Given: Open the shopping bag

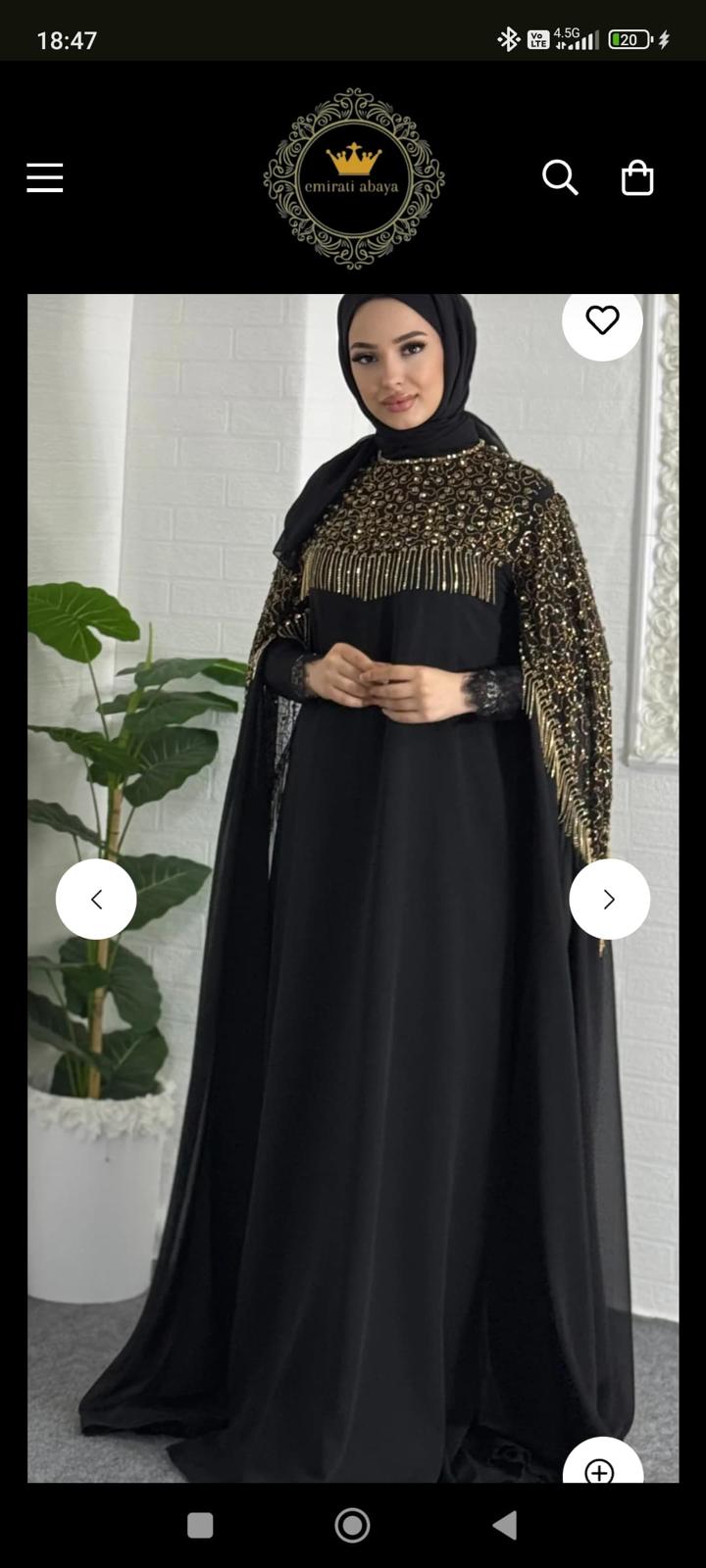Looking at the screenshot, I should point(637,178).
